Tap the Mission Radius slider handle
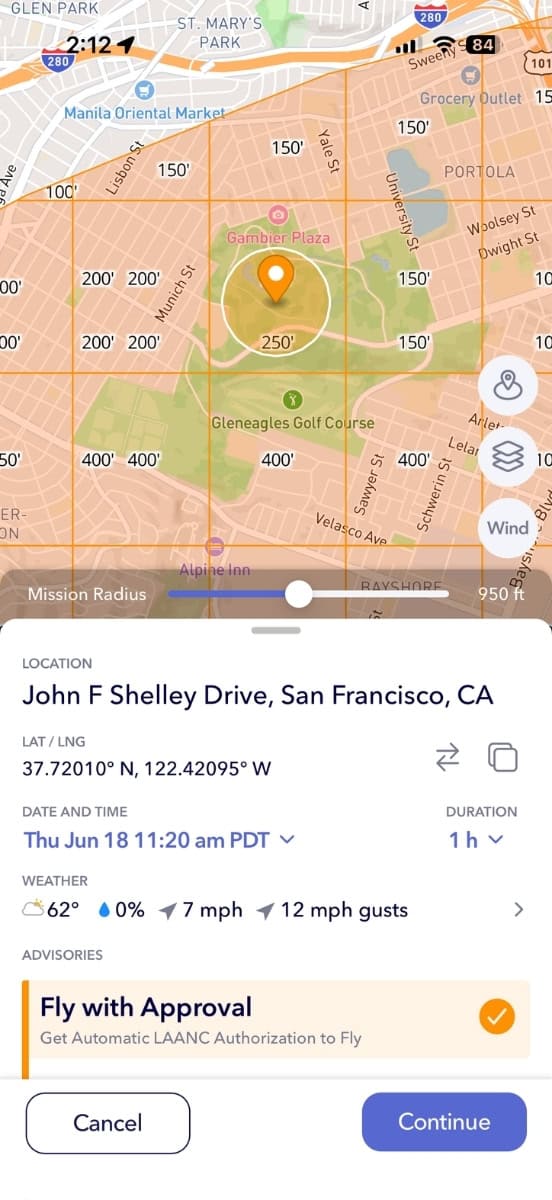 click(x=298, y=594)
